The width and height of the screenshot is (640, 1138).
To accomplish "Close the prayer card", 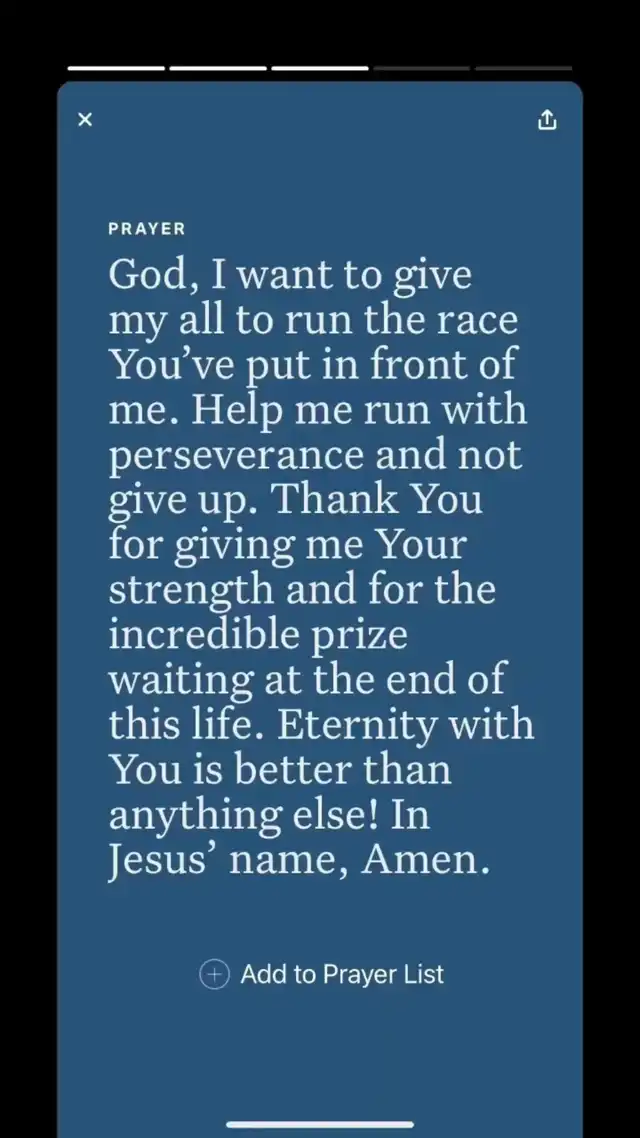I will point(85,119).
